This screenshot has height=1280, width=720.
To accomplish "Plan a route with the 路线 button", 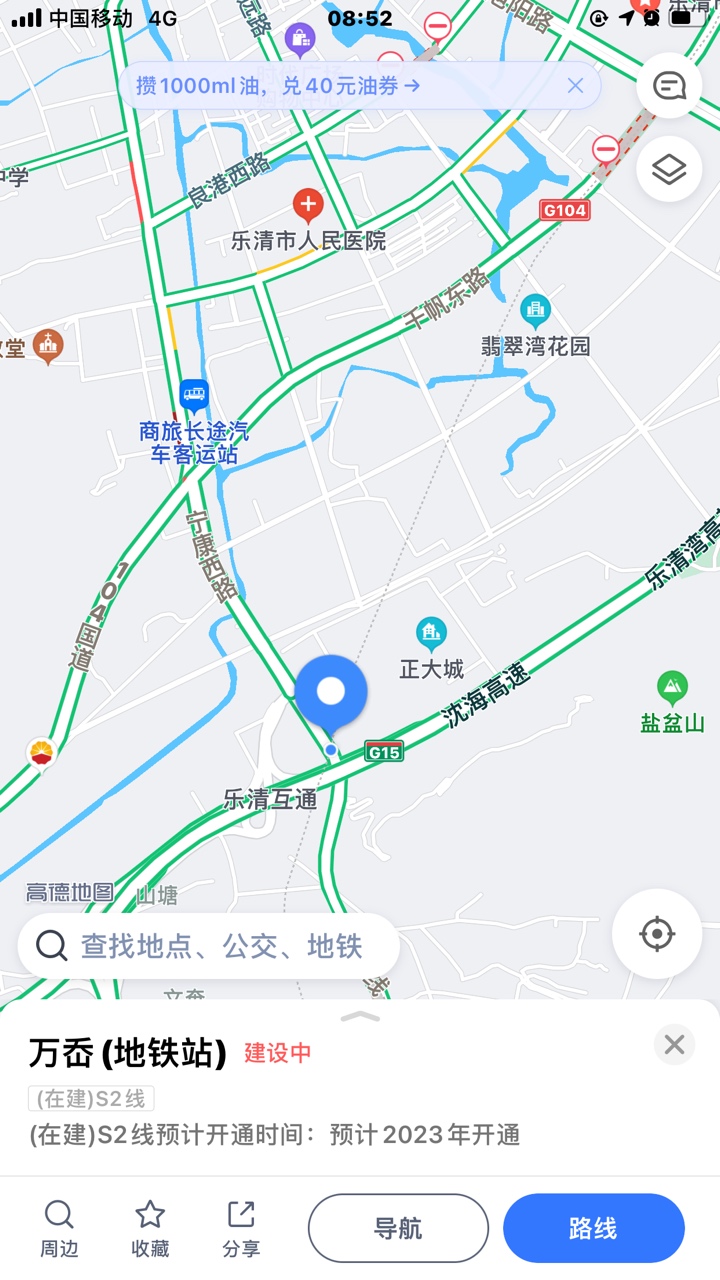I will click(593, 1228).
